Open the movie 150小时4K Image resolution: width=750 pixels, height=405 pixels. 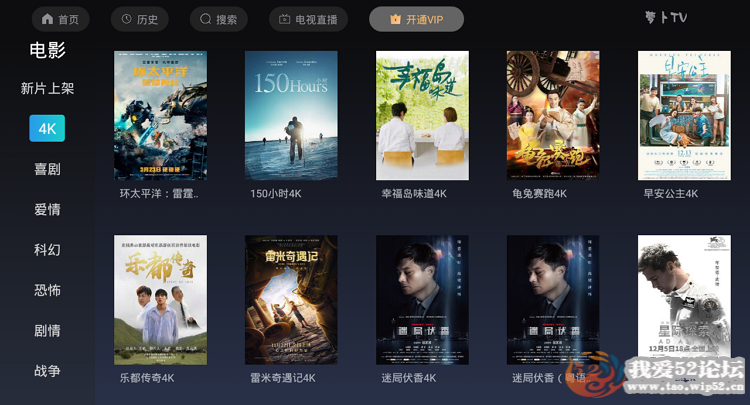tap(291, 115)
